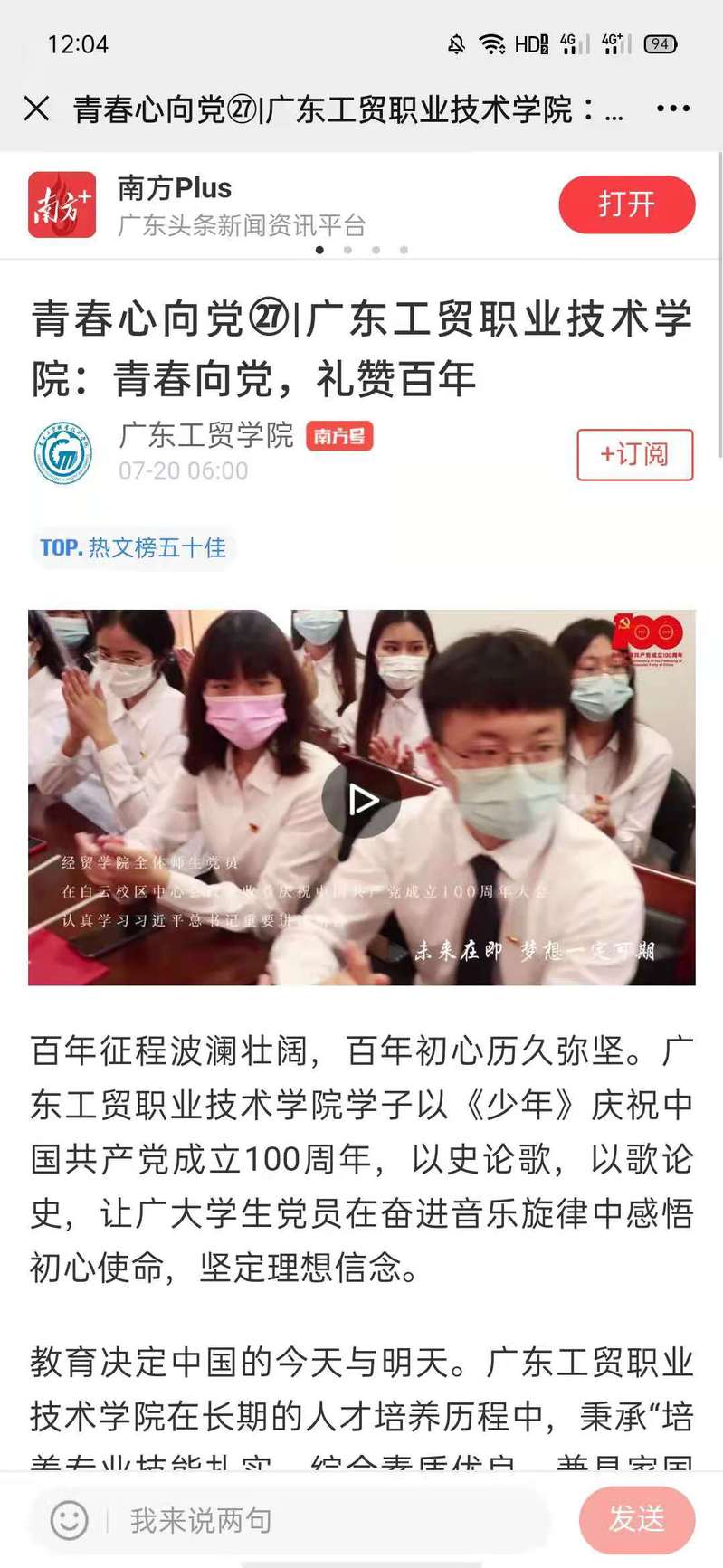Open the 南方Plus app banner
This screenshot has width=723, height=1568.
coord(242,205)
